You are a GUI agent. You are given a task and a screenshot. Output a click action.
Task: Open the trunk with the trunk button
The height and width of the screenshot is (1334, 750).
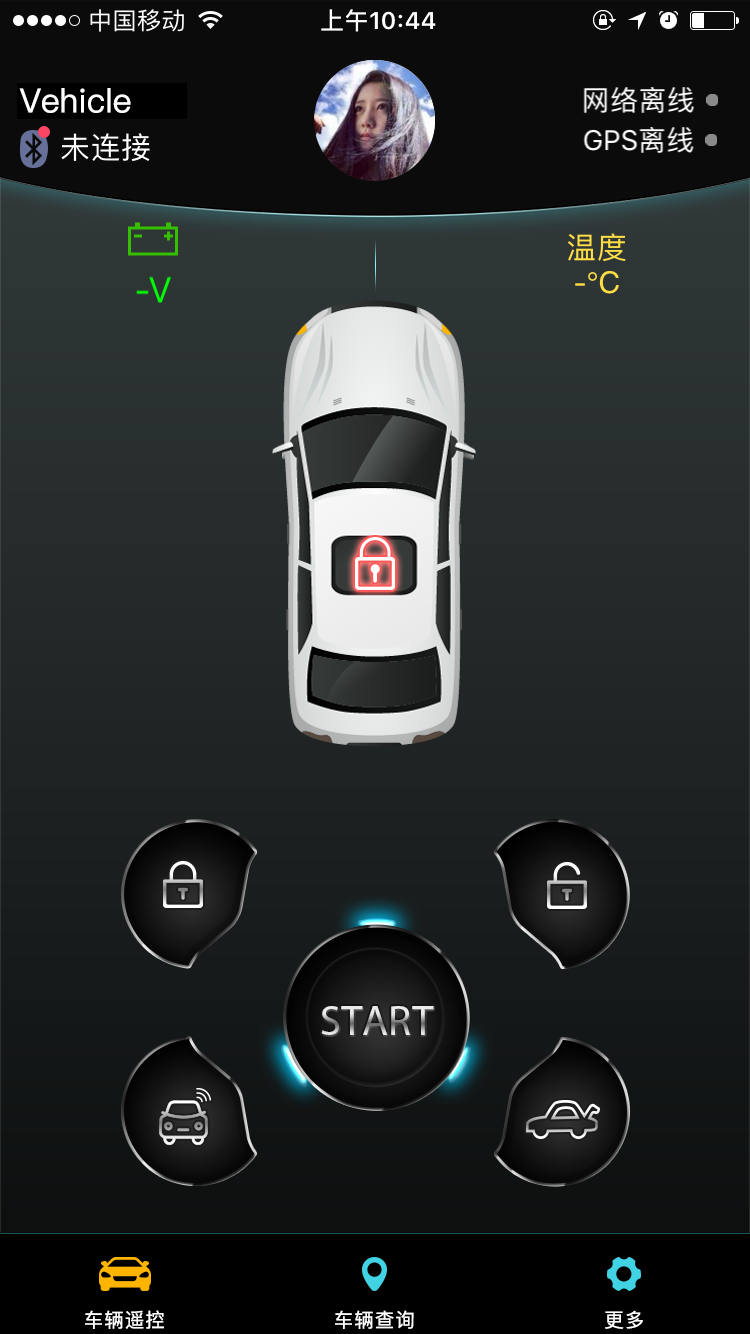point(563,1117)
